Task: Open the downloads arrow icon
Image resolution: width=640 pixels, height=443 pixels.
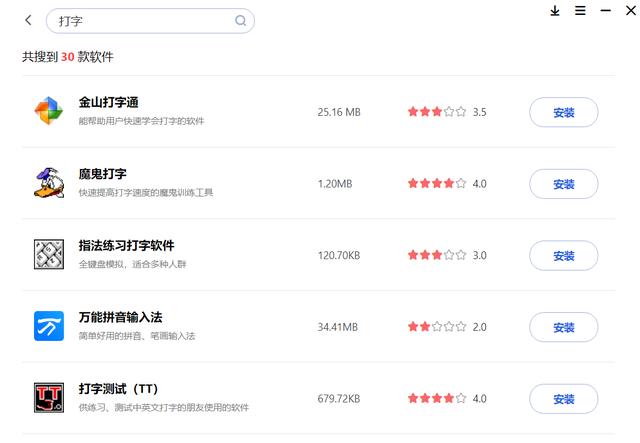Action: [x=555, y=11]
